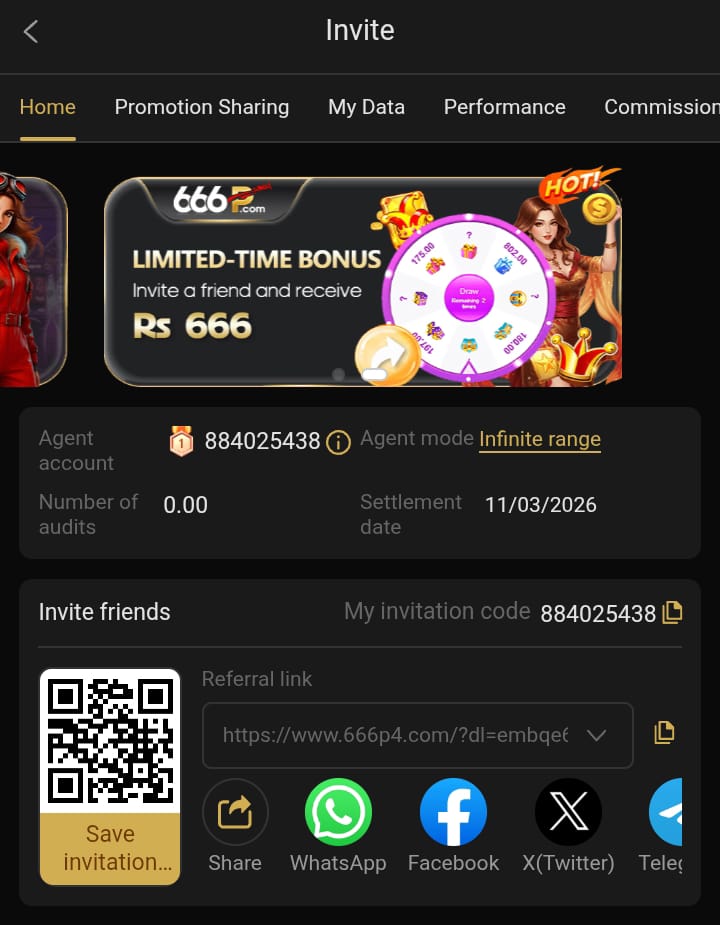Copy my invitation code 884025438
Image resolution: width=720 pixels, height=925 pixels.
coord(673,612)
